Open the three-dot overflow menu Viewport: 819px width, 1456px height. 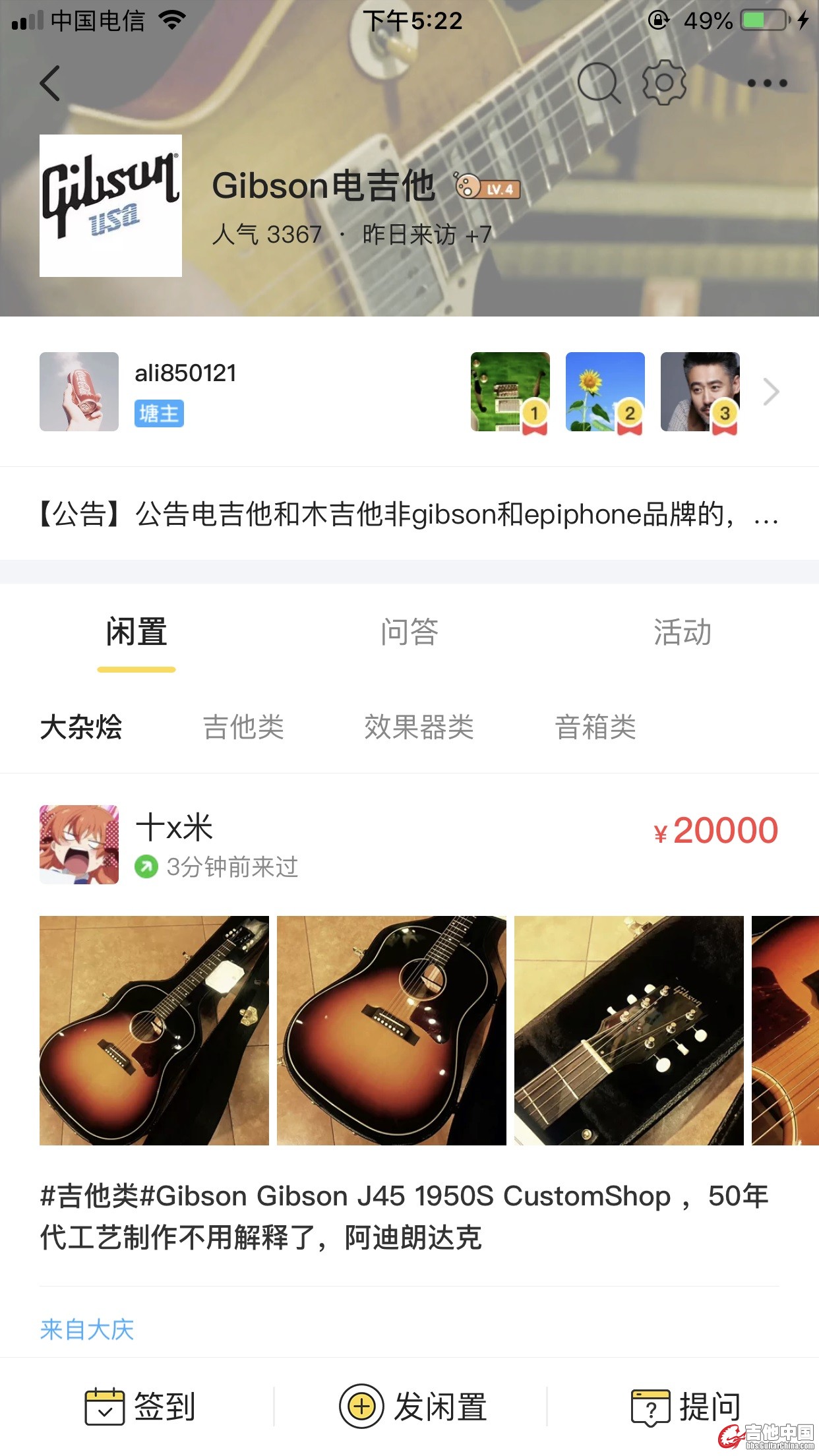[x=767, y=83]
